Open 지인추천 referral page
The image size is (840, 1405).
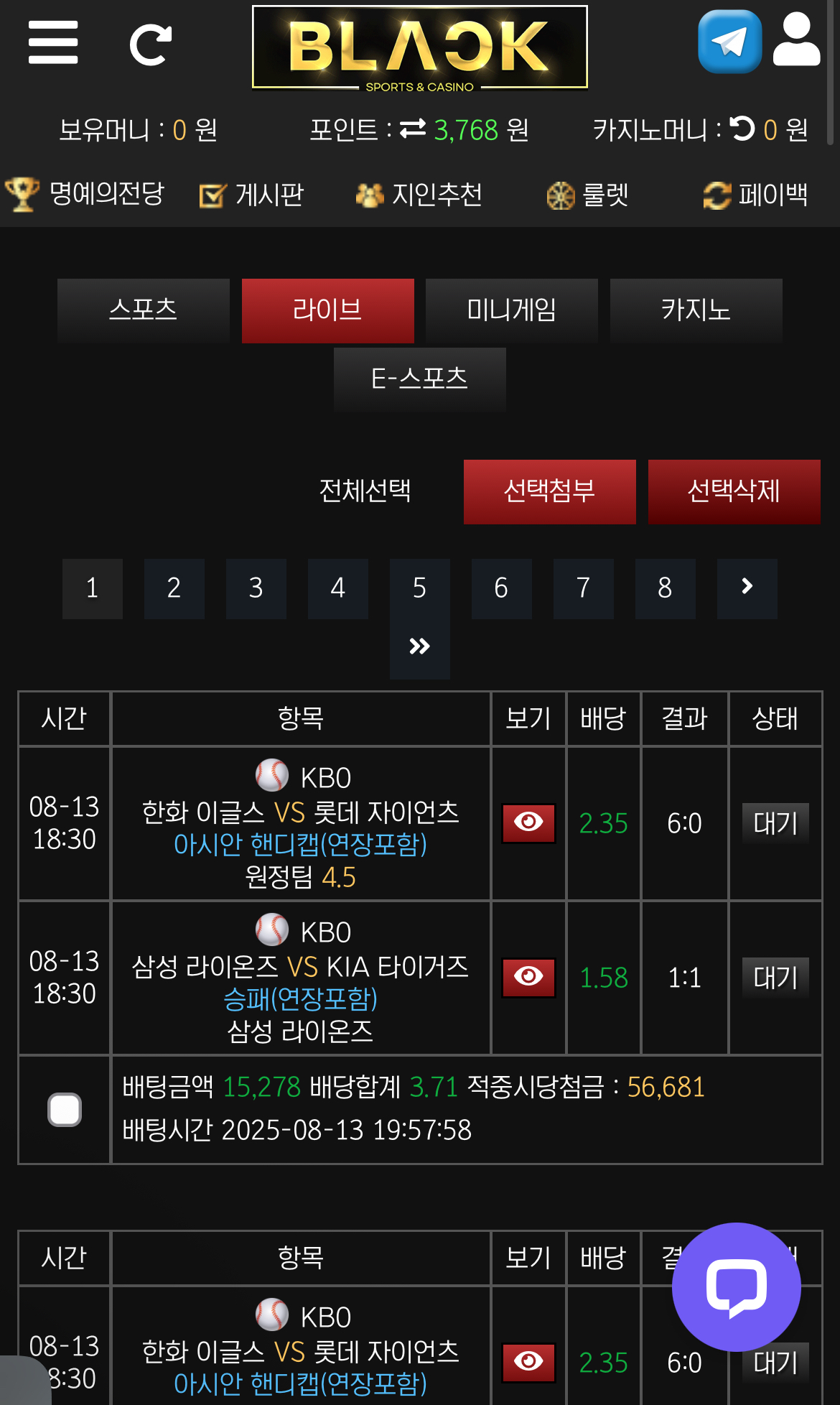(419, 195)
